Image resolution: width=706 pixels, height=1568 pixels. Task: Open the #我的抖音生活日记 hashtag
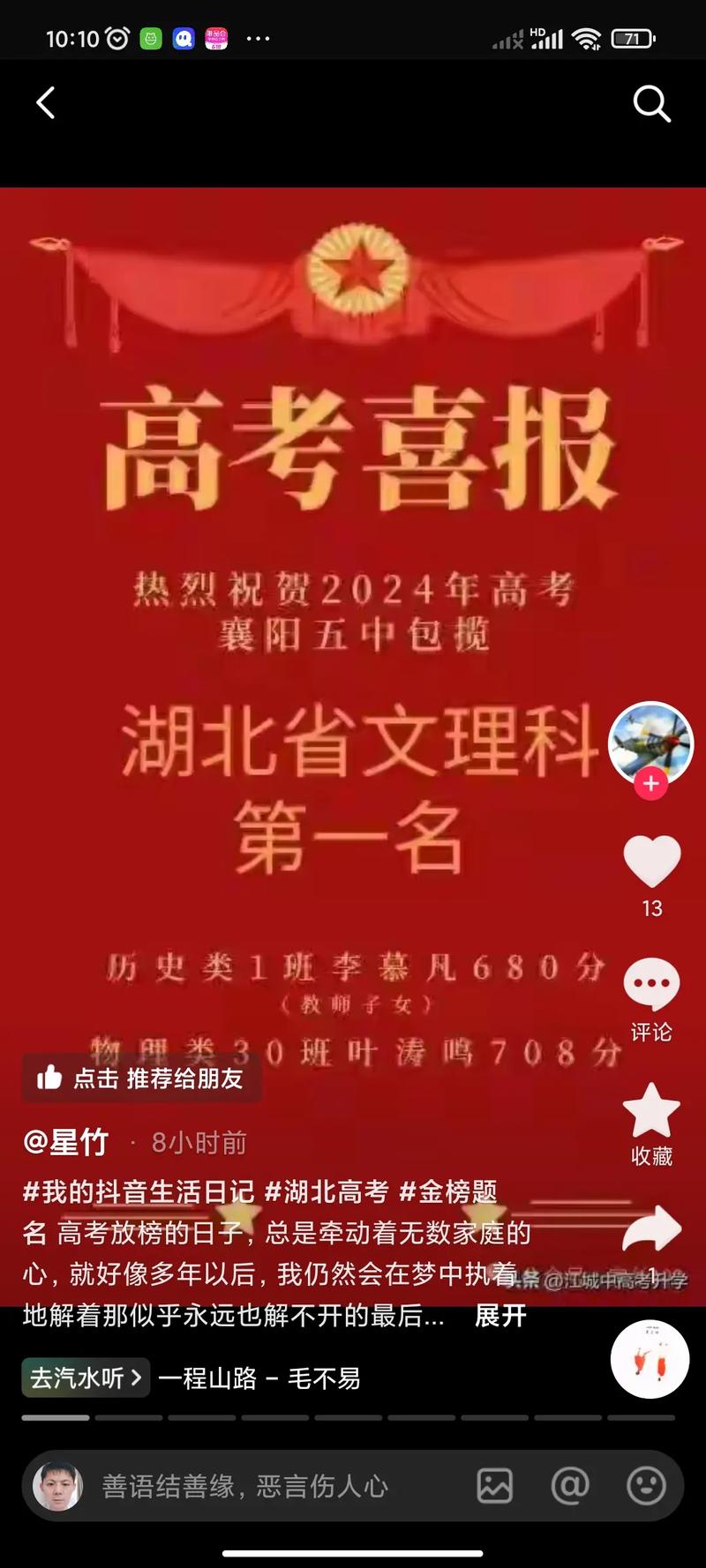click(x=139, y=1192)
